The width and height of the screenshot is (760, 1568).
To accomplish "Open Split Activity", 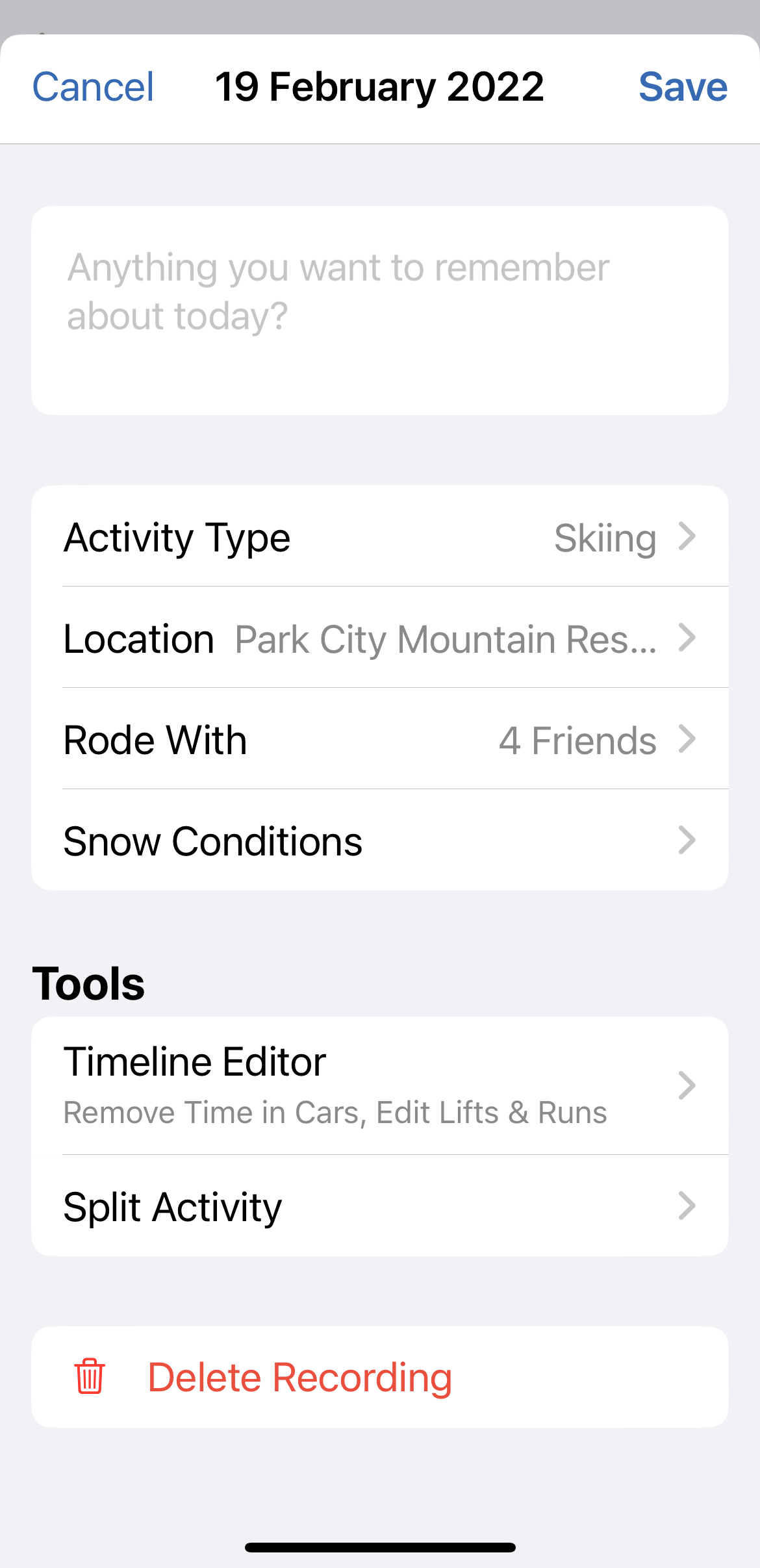I will click(x=379, y=1206).
